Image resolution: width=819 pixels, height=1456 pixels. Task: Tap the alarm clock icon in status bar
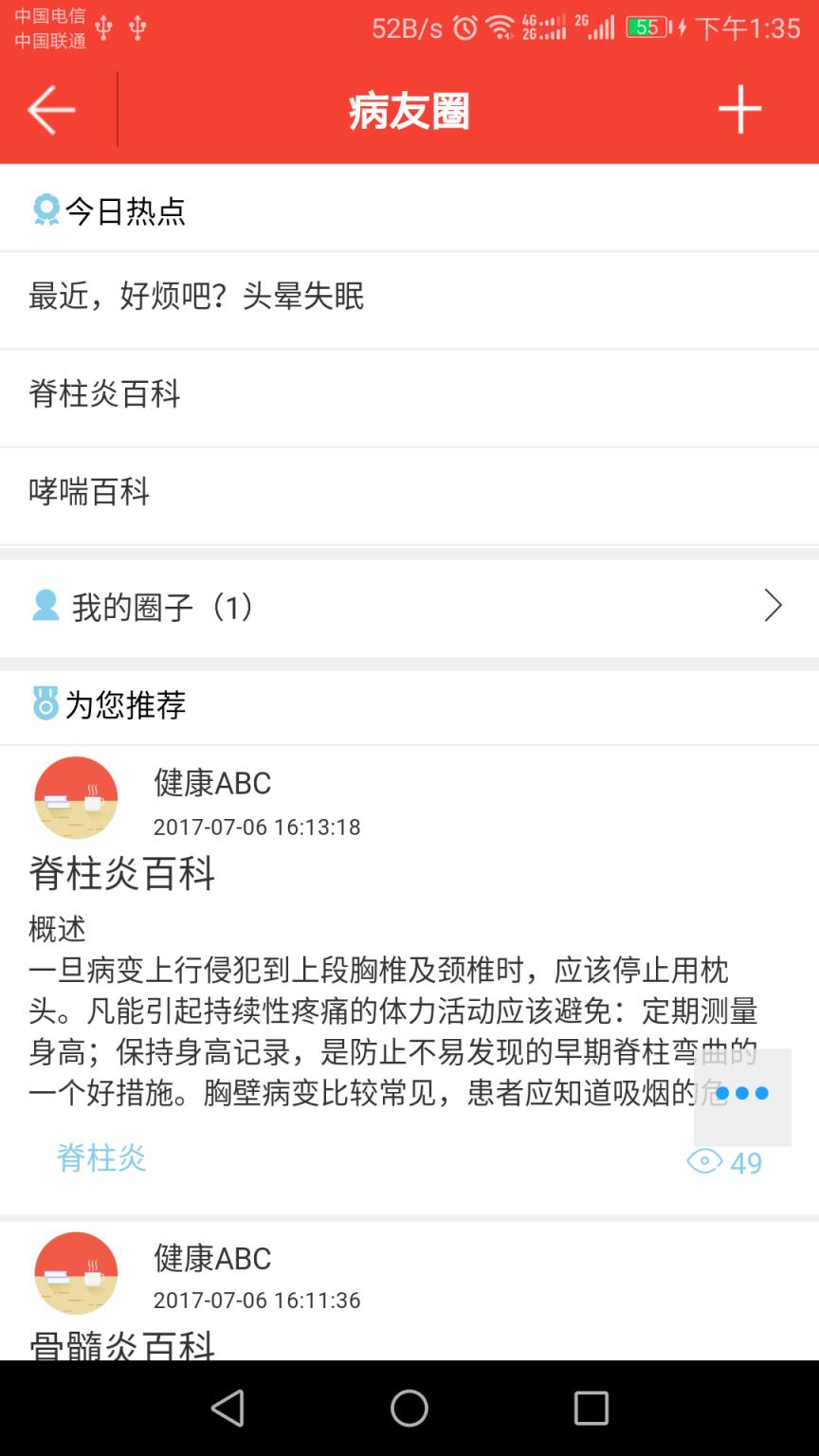pyautogui.click(x=464, y=27)
